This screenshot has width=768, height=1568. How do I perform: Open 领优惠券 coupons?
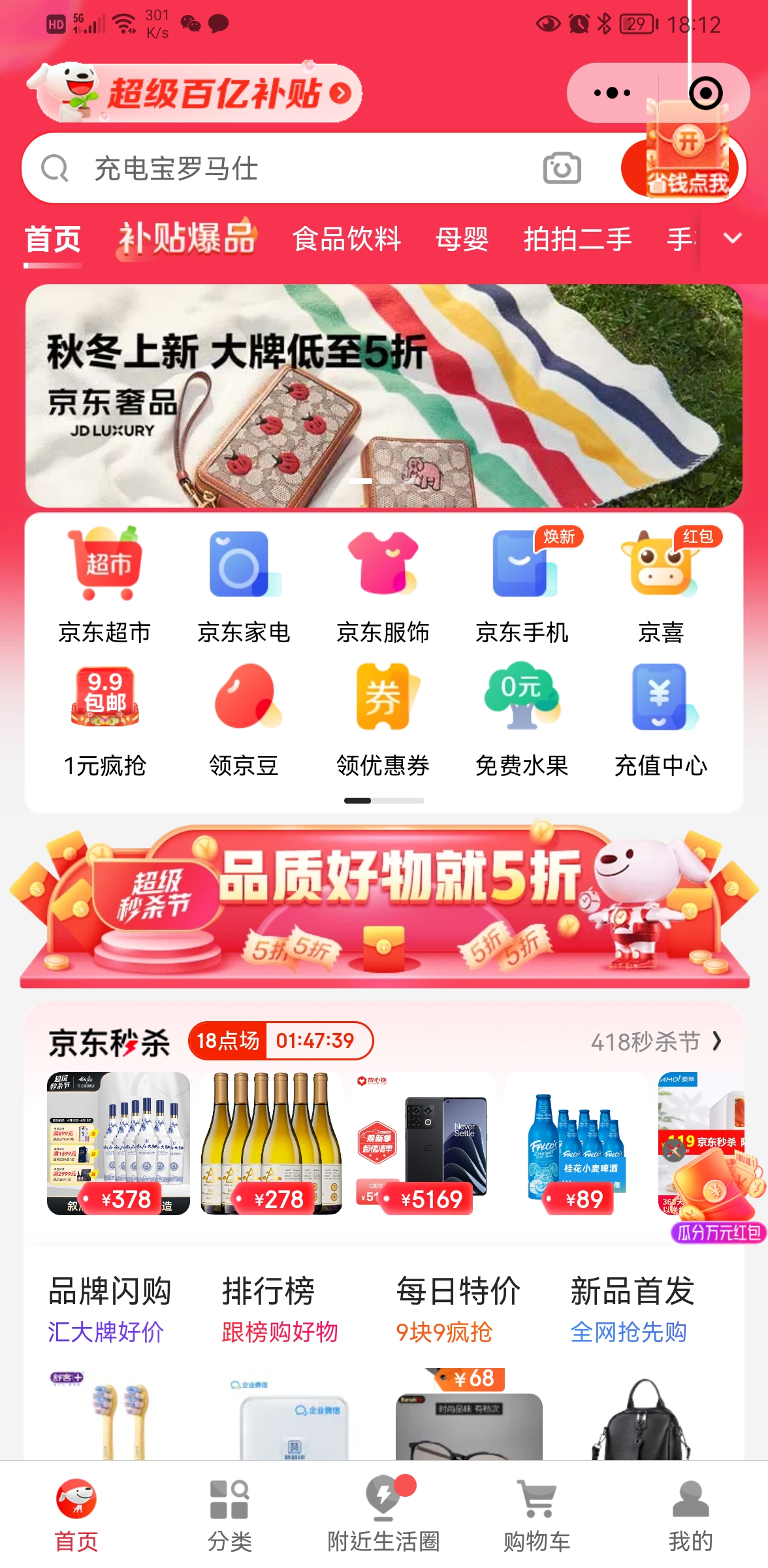point(383,719)
